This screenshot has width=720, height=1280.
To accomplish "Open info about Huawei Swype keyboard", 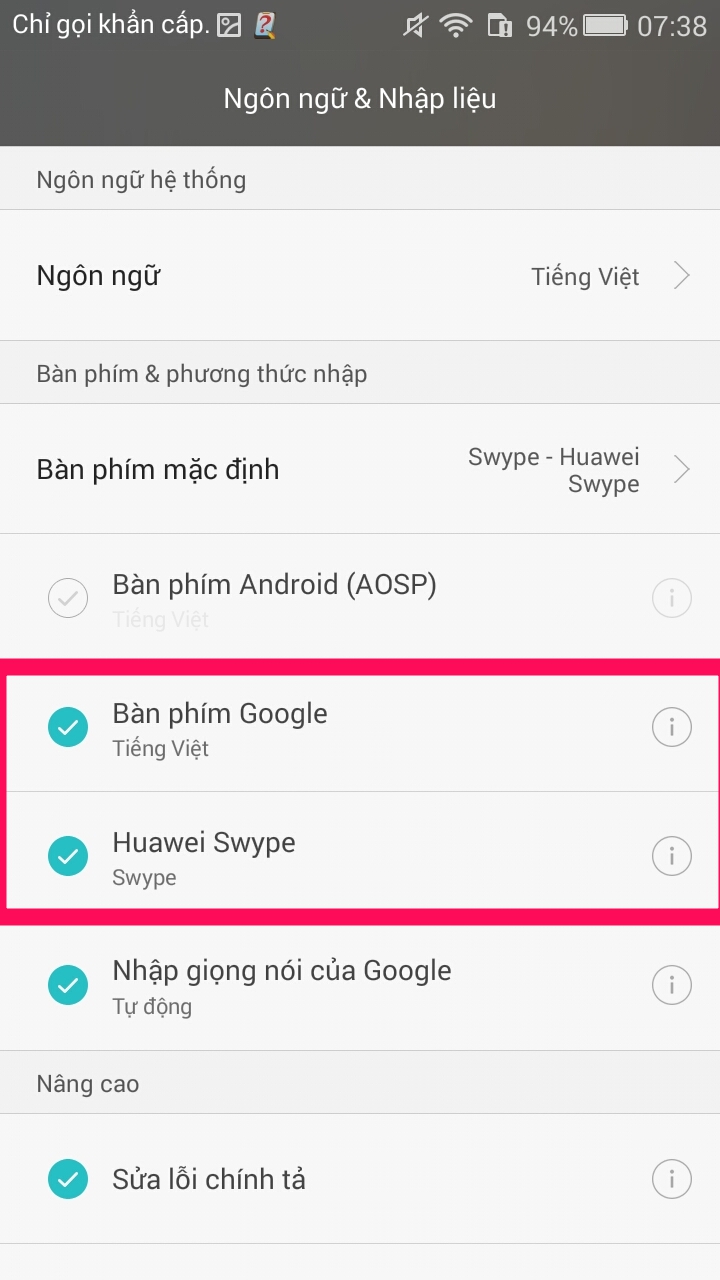I will click(671, 856).
